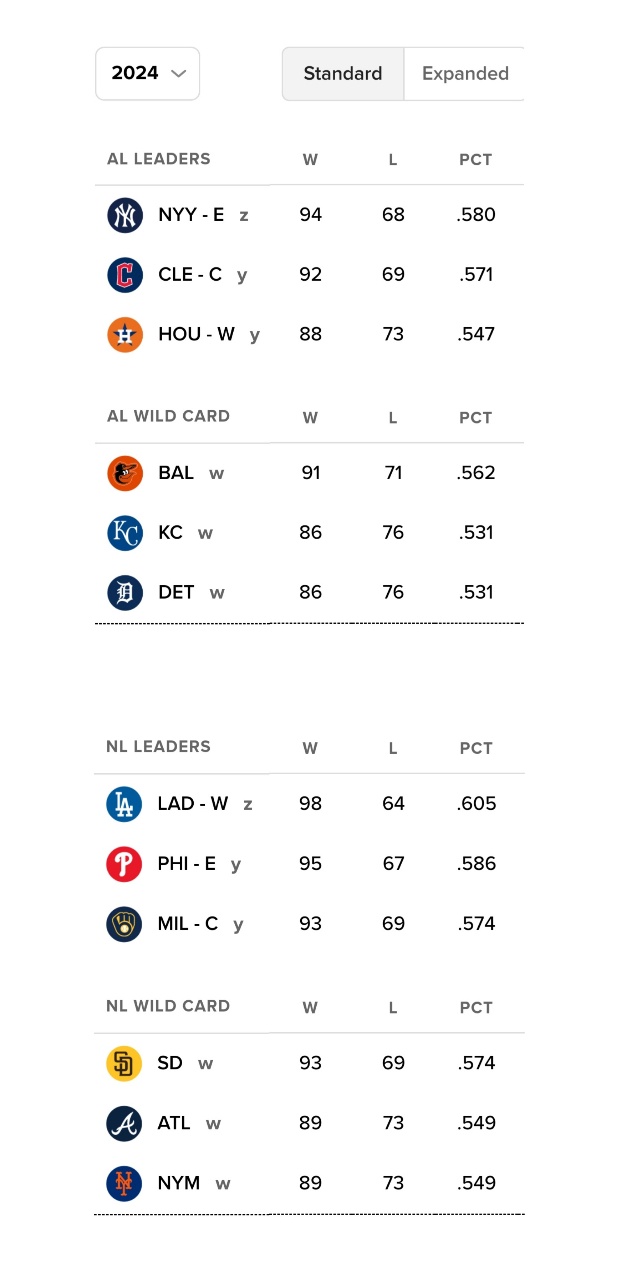Screen dimensions: 637x1280
Task: Open the NYY - E team row
Action: (x=190, y=215)
